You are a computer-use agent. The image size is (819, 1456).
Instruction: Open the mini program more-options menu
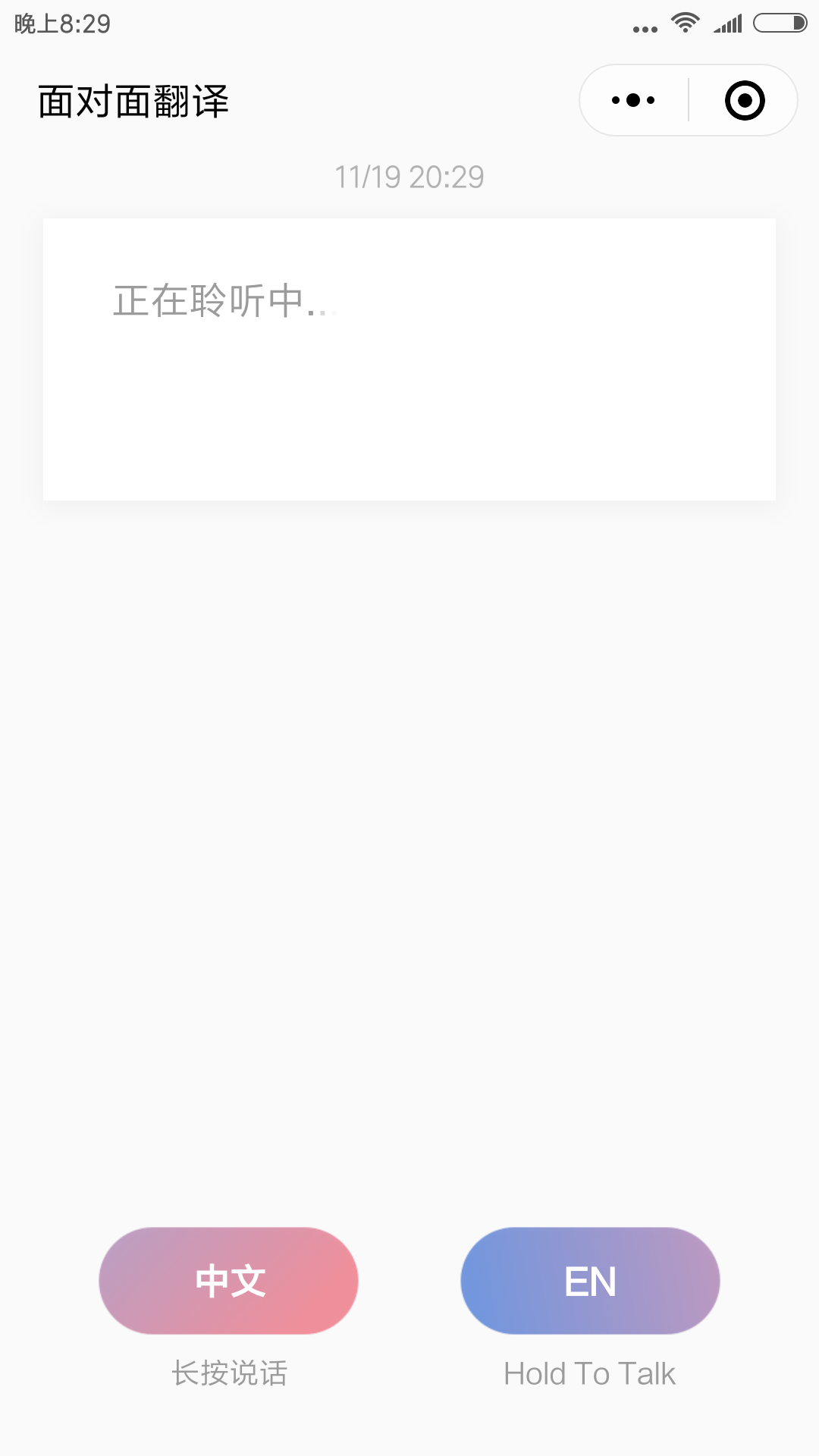pos(633,100)
